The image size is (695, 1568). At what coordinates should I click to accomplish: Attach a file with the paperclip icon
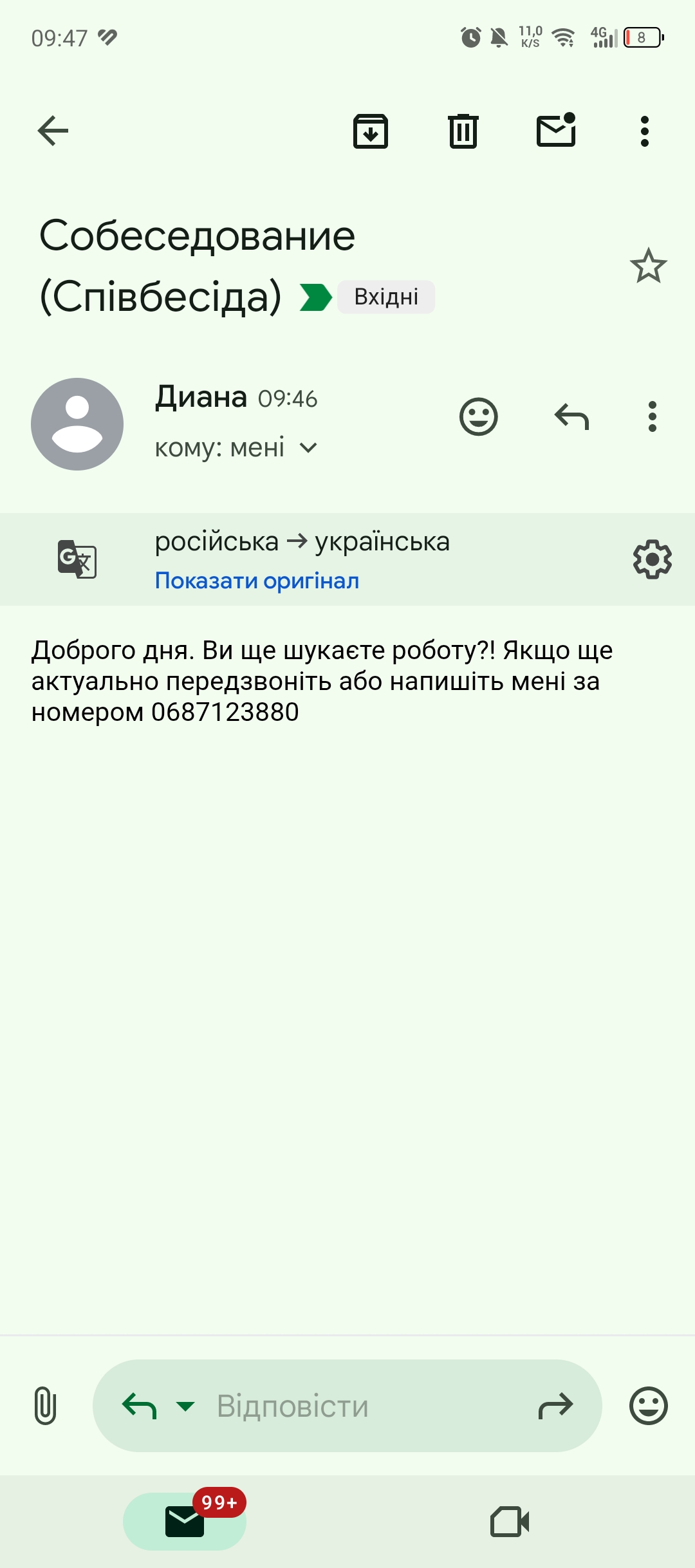(x=45, y=1406)
